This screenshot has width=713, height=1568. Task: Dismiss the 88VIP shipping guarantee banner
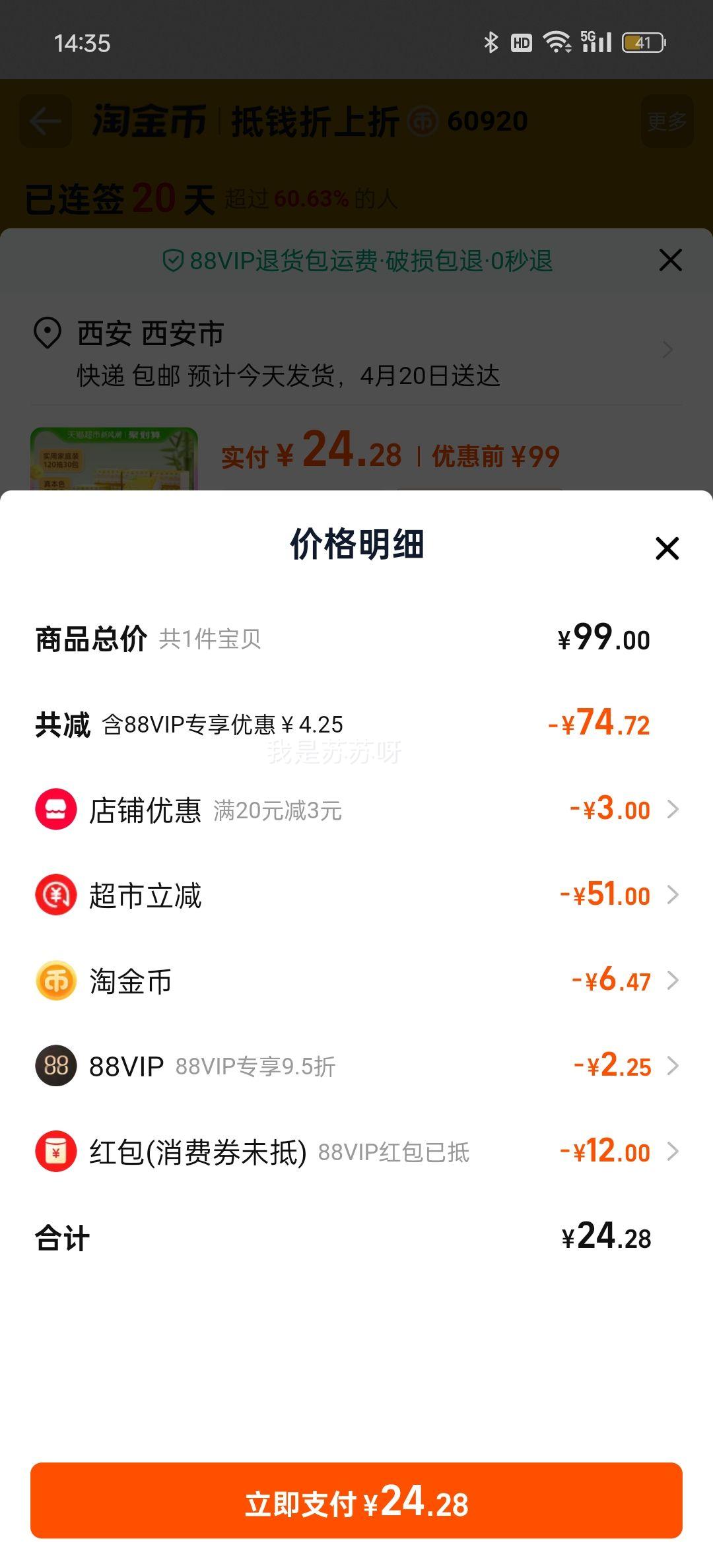pos(671,261)
